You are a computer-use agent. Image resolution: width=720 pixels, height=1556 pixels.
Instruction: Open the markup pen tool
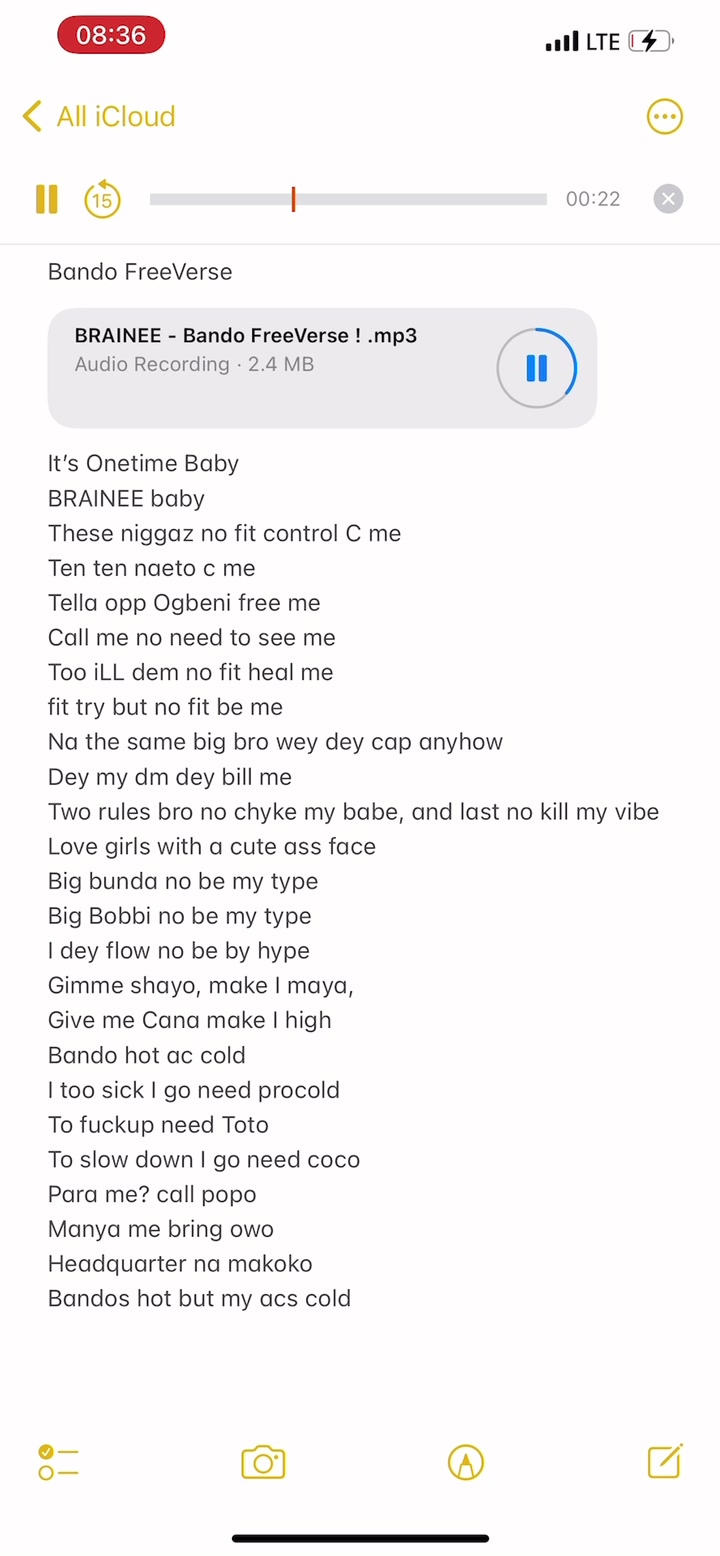click(465, 1462)
